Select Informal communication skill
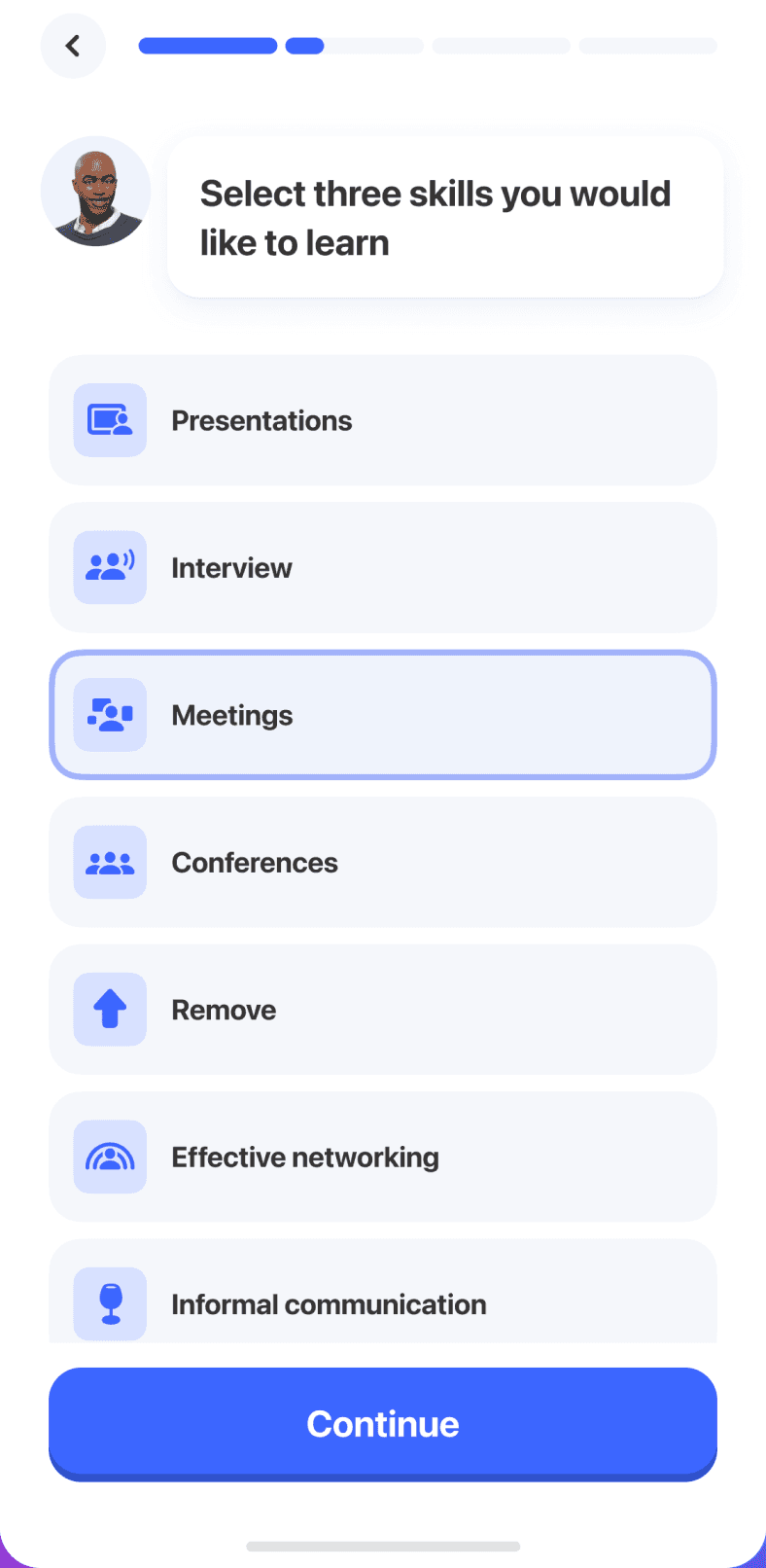This screenshot has height=1568, width=766. click(x=383, y=1292)
